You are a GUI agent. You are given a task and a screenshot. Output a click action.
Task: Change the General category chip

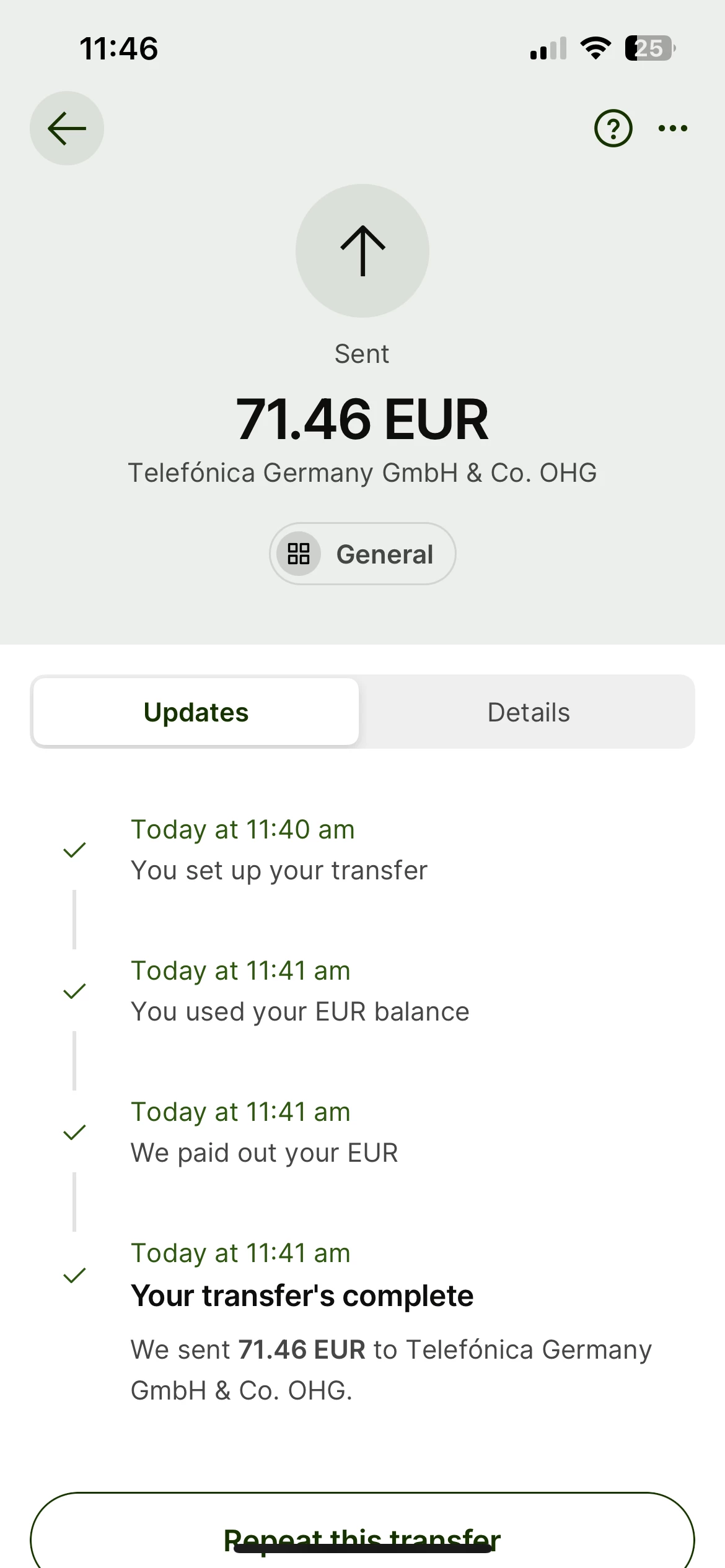[x=362, y=554]
